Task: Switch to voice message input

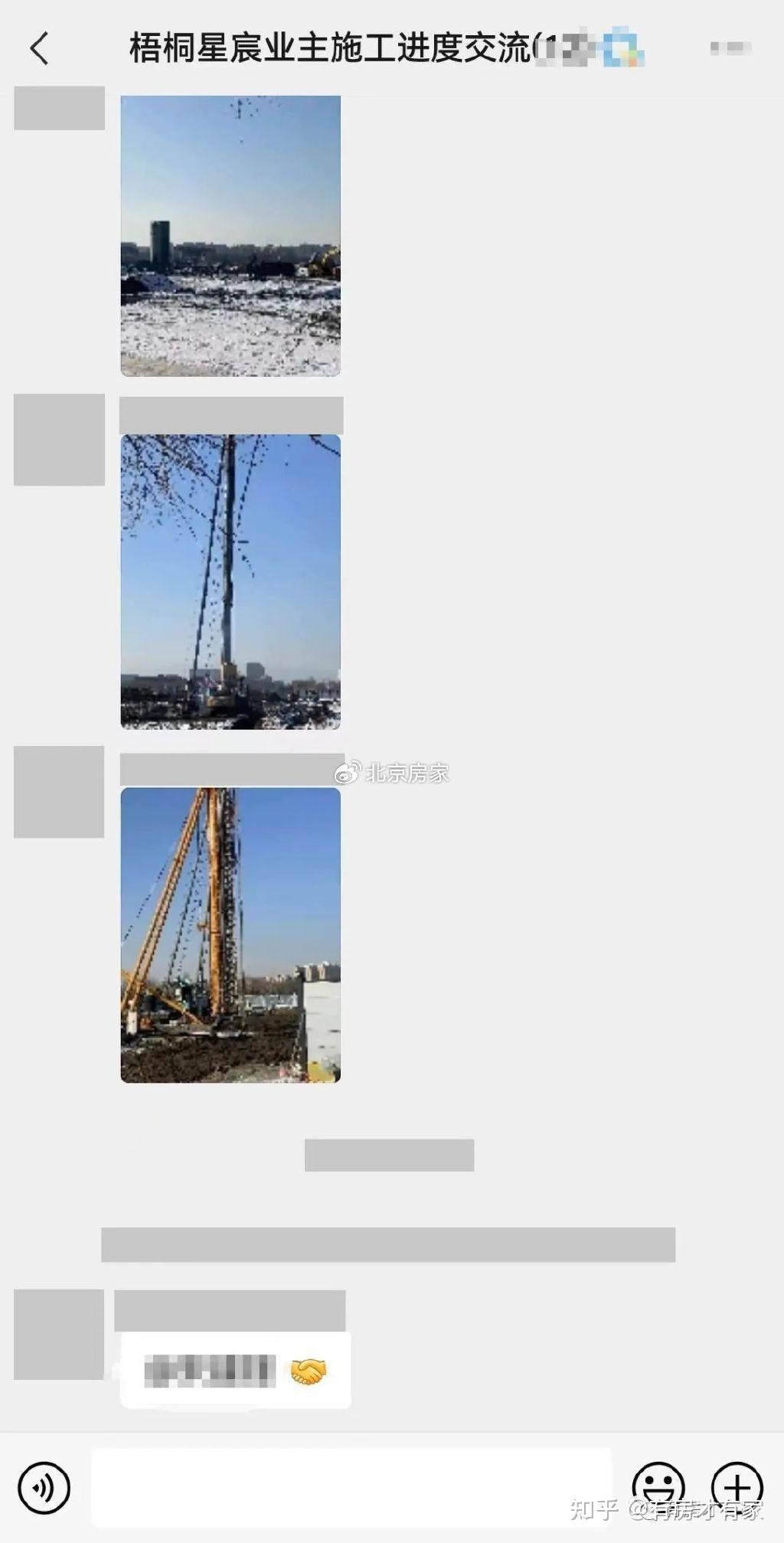Action: click(44, 1488)
